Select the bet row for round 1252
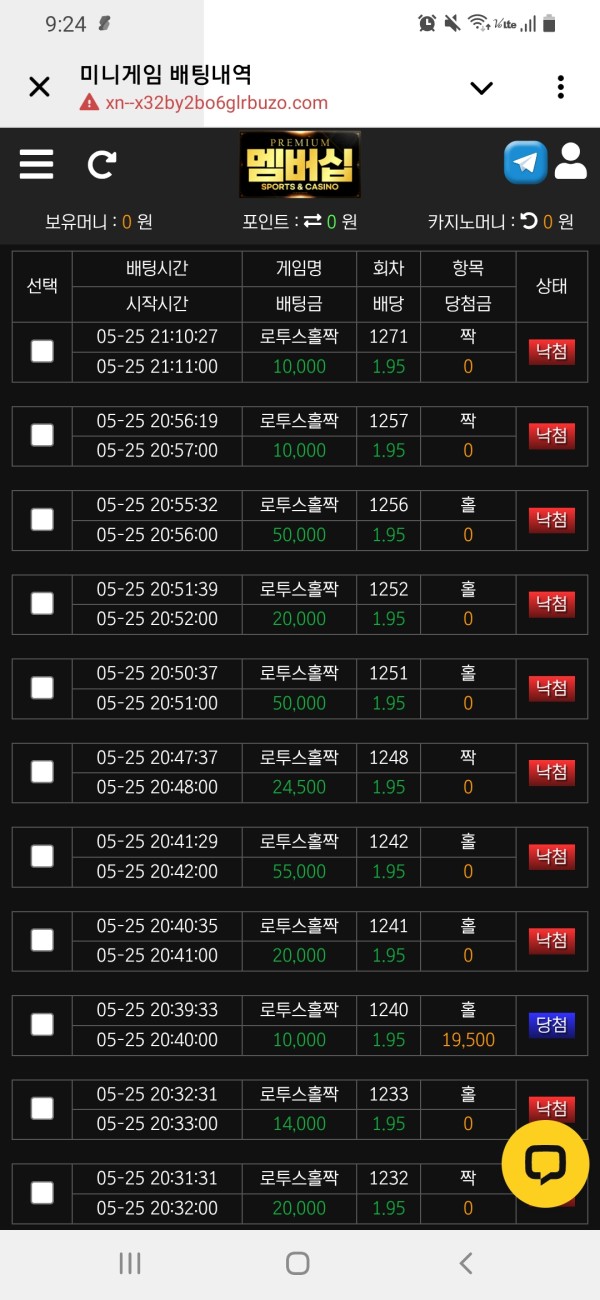600x1300 pixels. pyautogui.click(x=42, y=603)
